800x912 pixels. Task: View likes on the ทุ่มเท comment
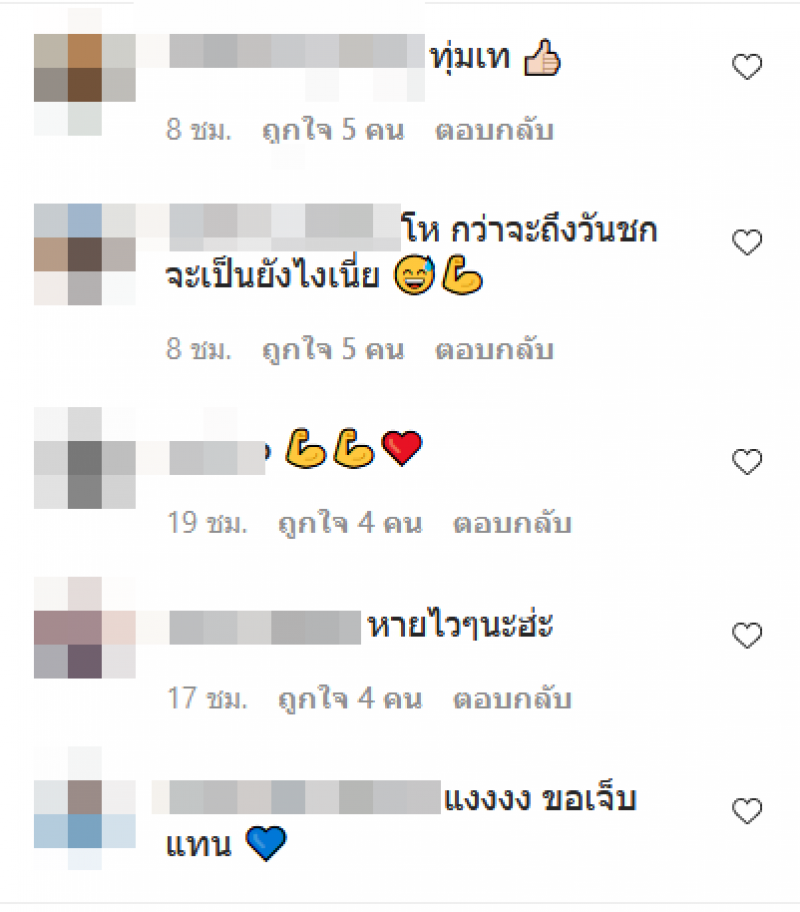coord(332,131)
